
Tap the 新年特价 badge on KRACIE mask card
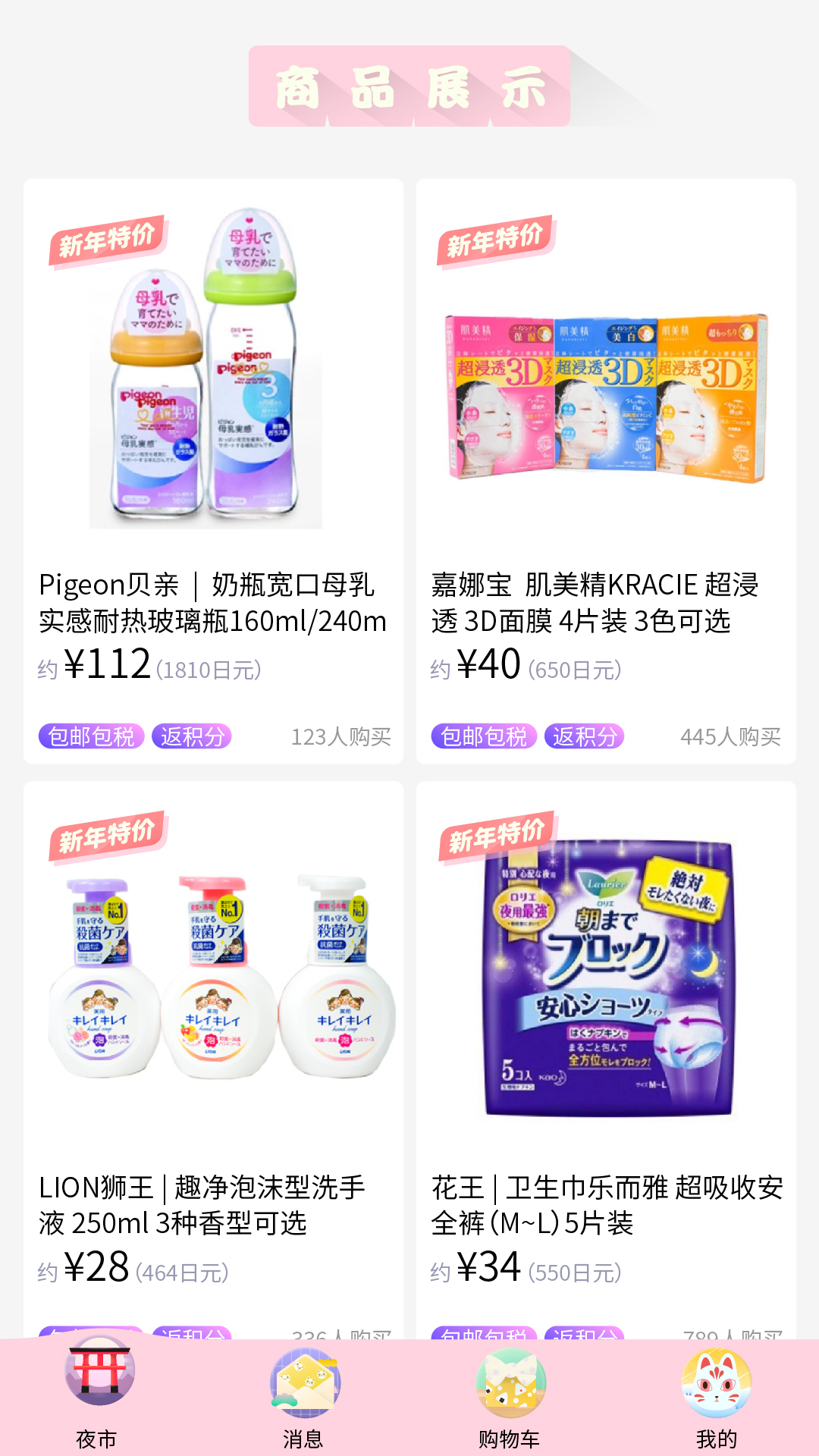pyautogui.click(x=498, y=239)
